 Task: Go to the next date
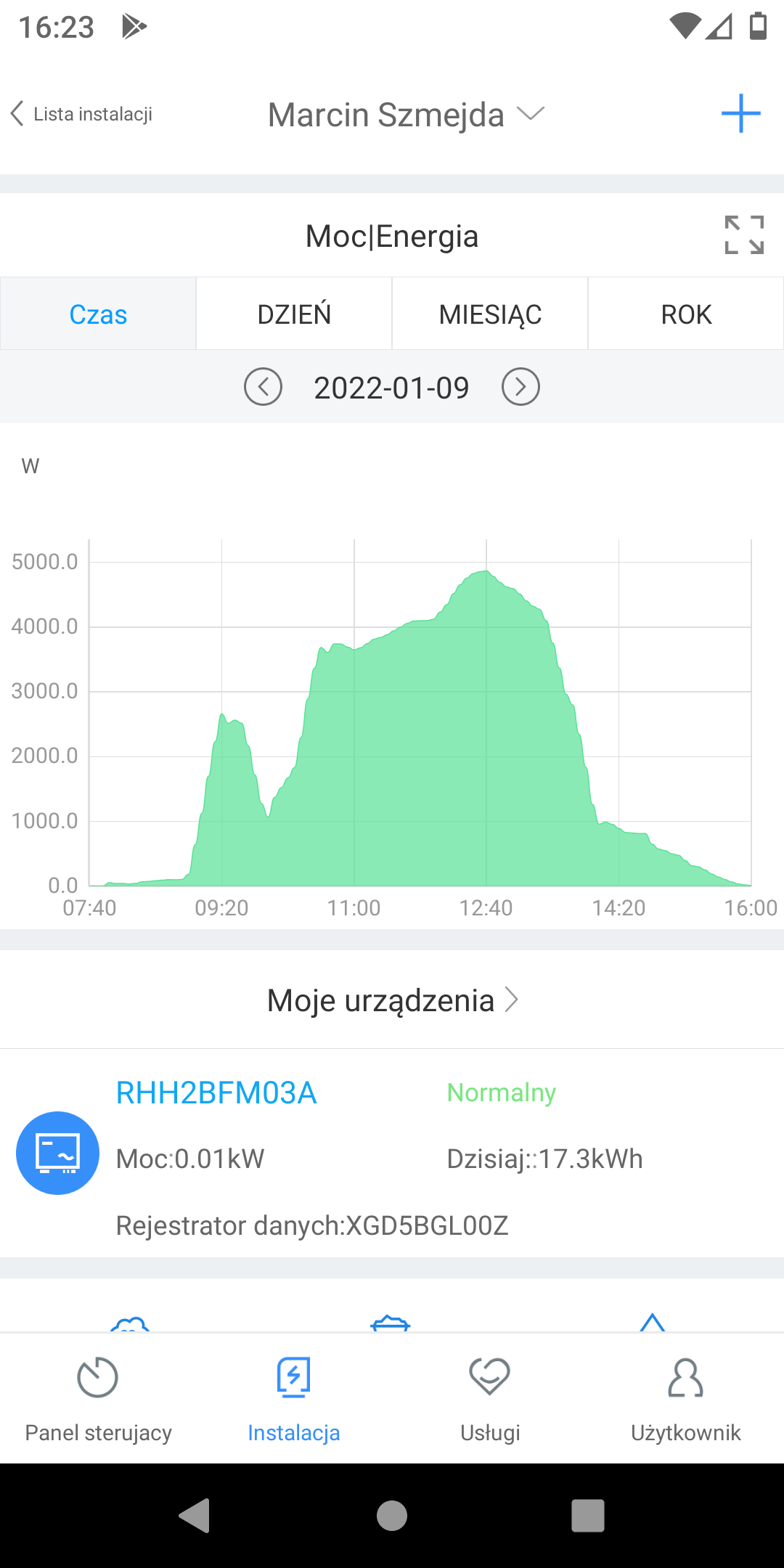click(520, 387)
